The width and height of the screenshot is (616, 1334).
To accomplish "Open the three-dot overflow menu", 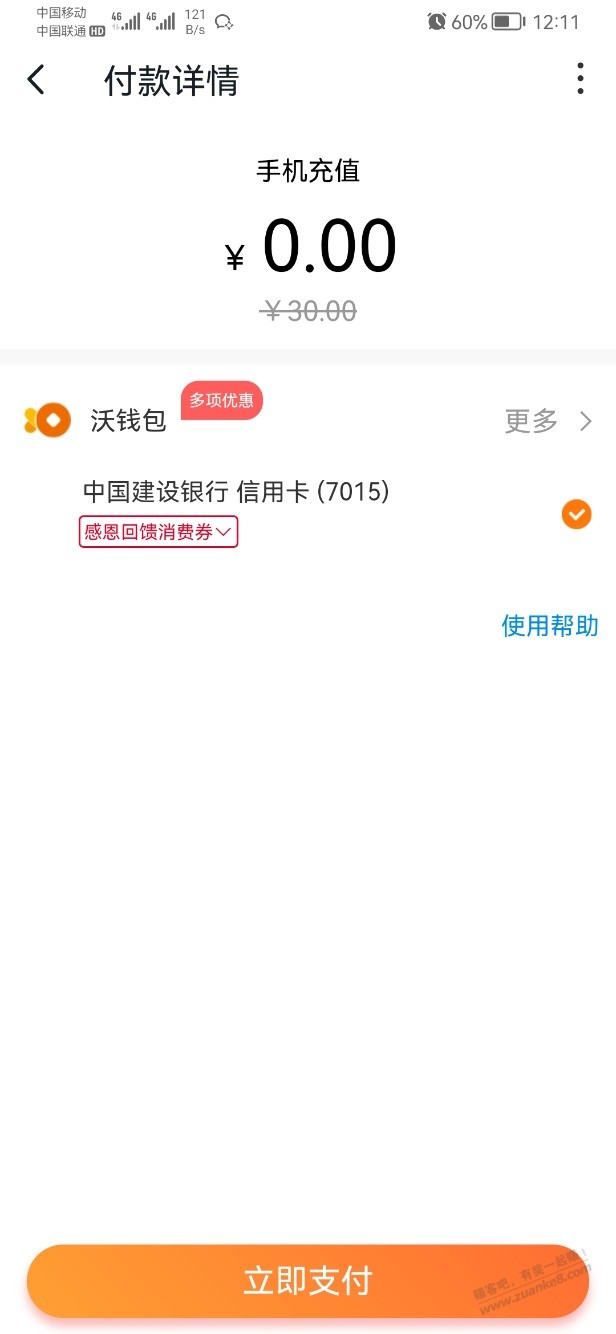I will point(580,79).
